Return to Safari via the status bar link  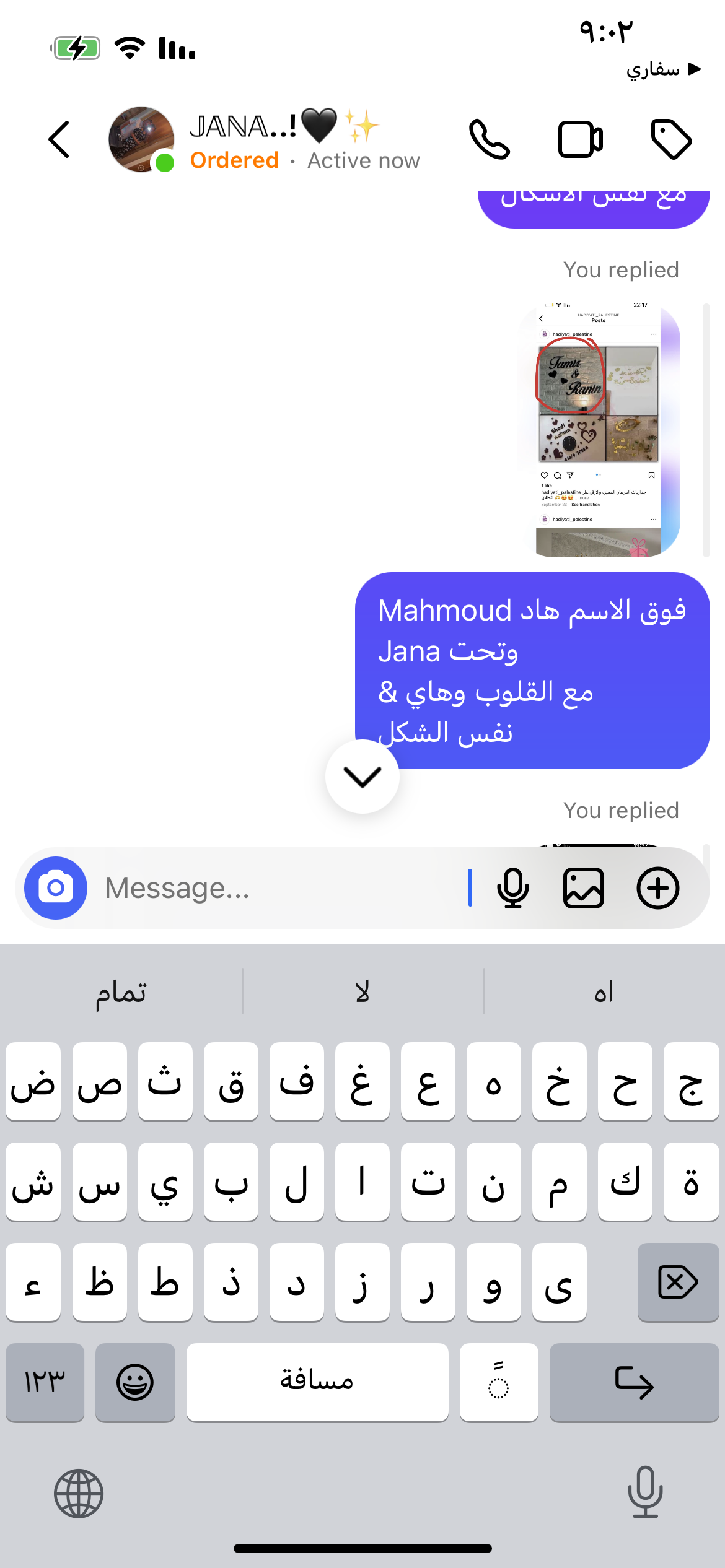tap(663, 69)
